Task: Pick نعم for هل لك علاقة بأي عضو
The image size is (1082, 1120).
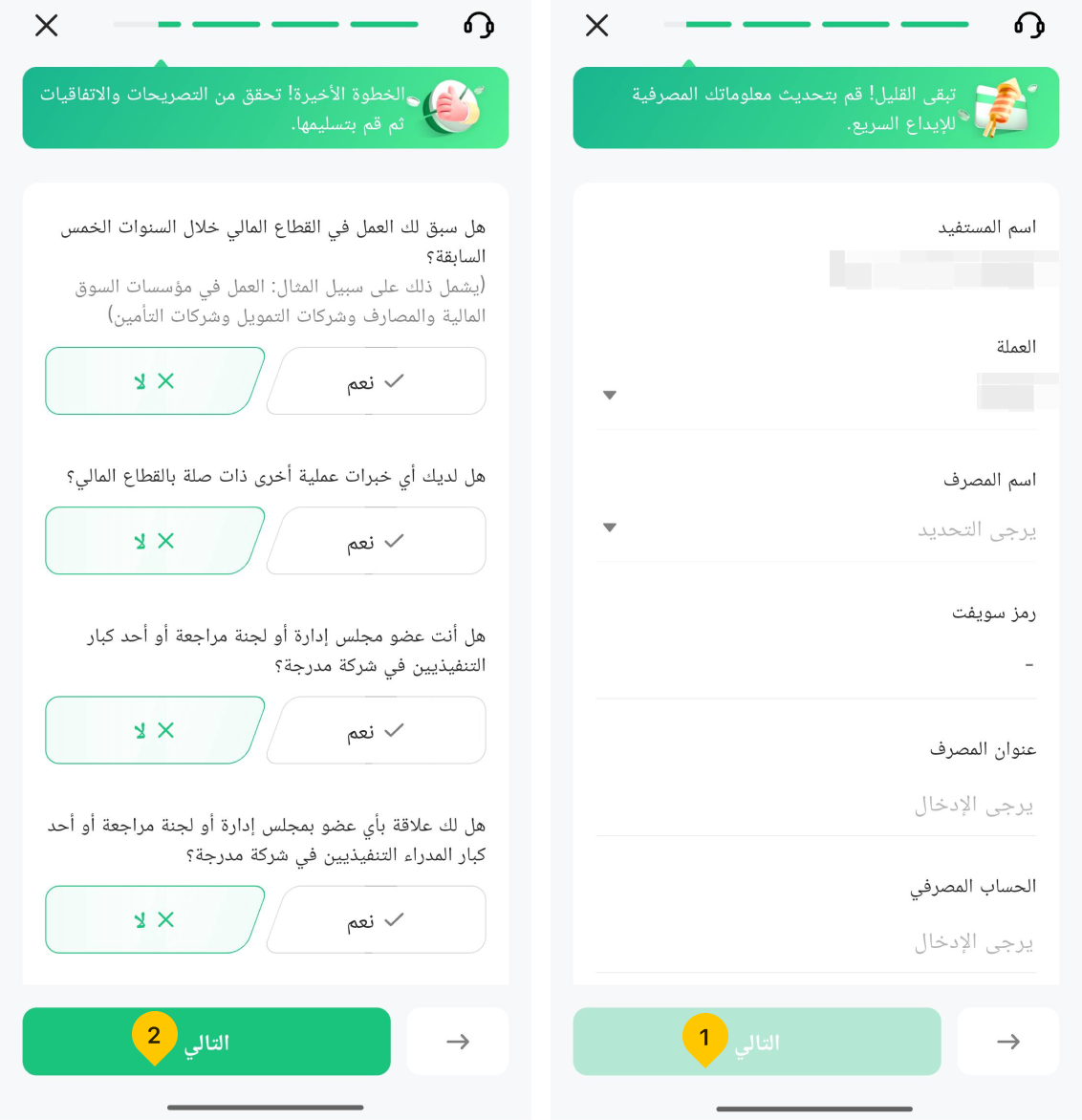Action: coord(377,919)
